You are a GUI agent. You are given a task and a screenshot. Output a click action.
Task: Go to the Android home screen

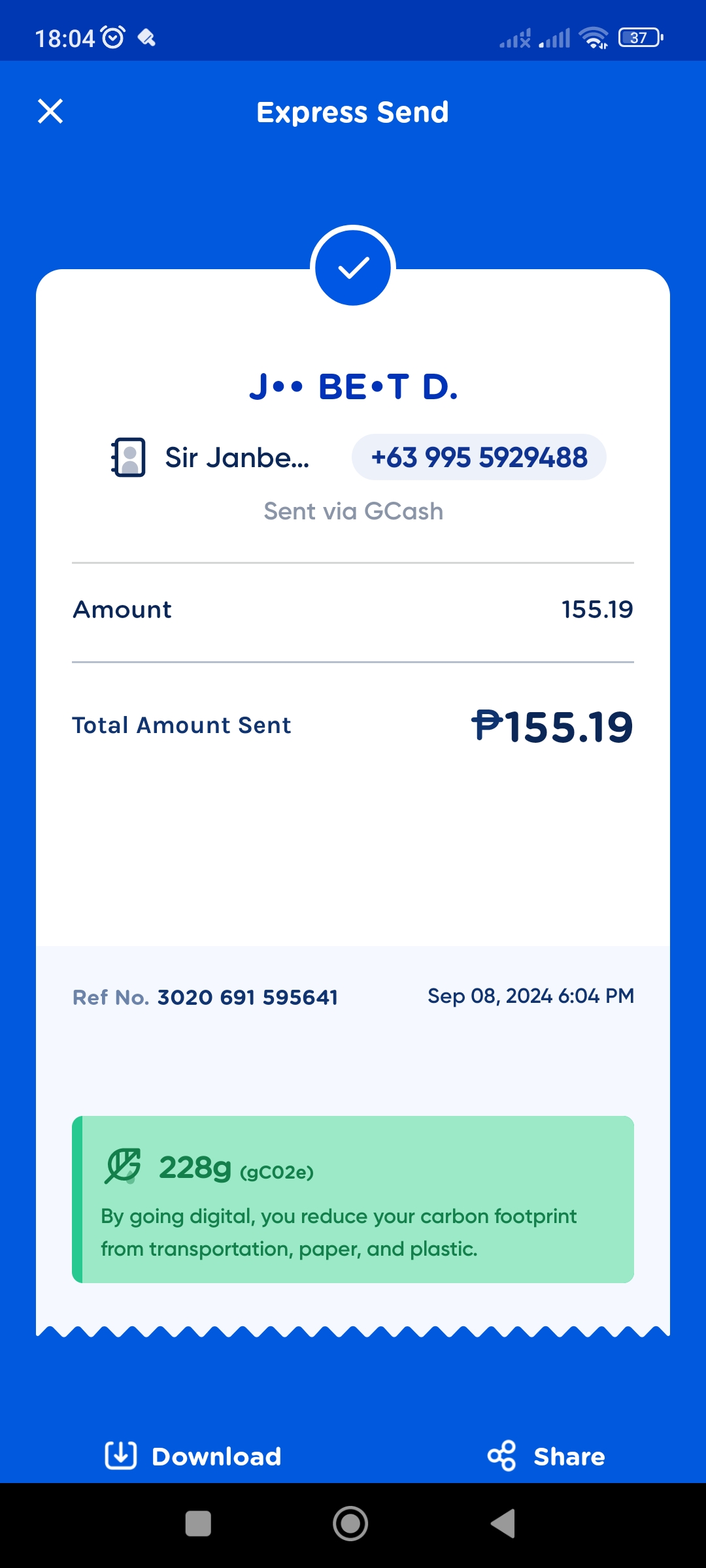tap(350, 1524)
